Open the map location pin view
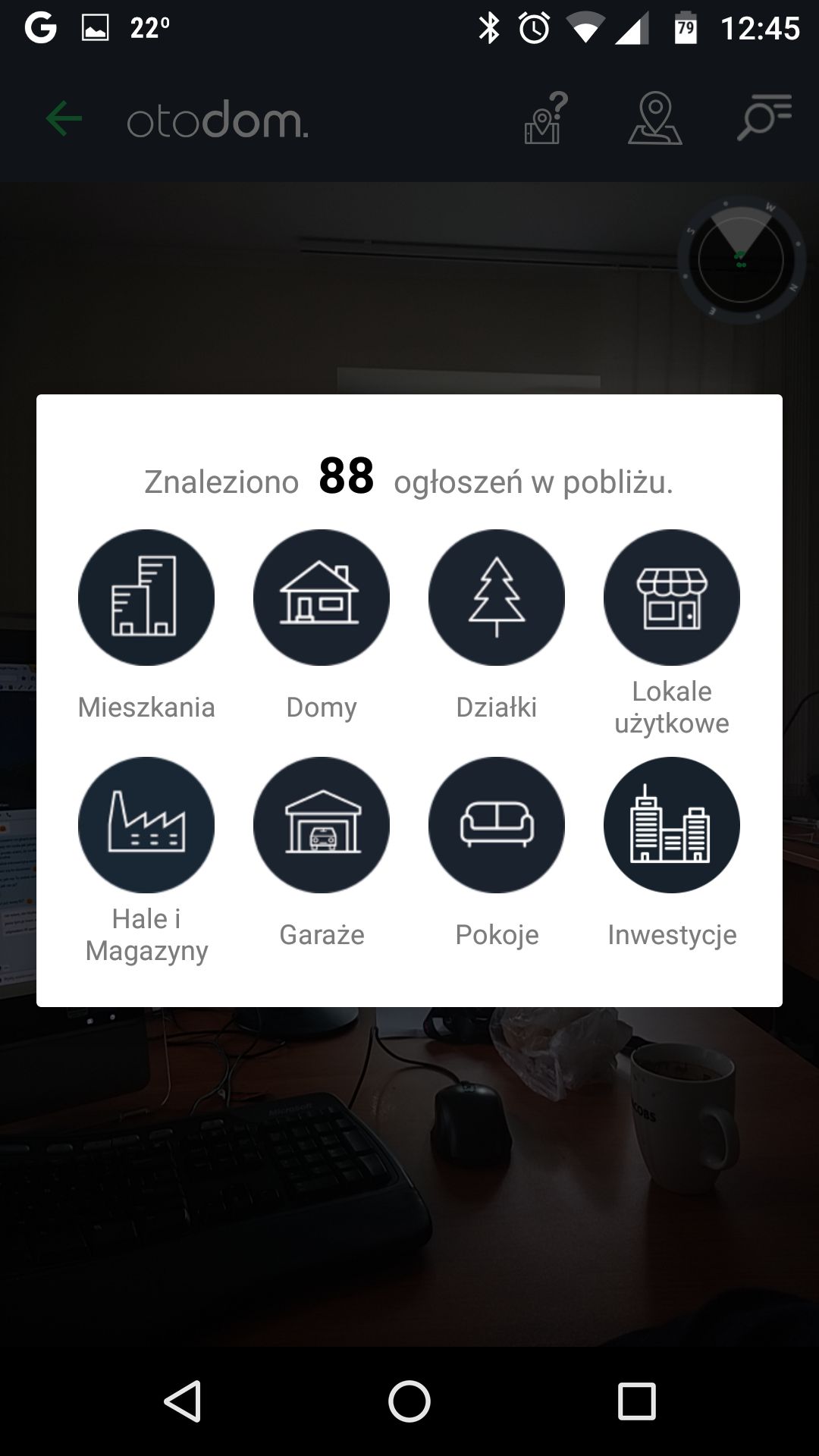This screenshot has height=1456, width=819. click(655, 118)
